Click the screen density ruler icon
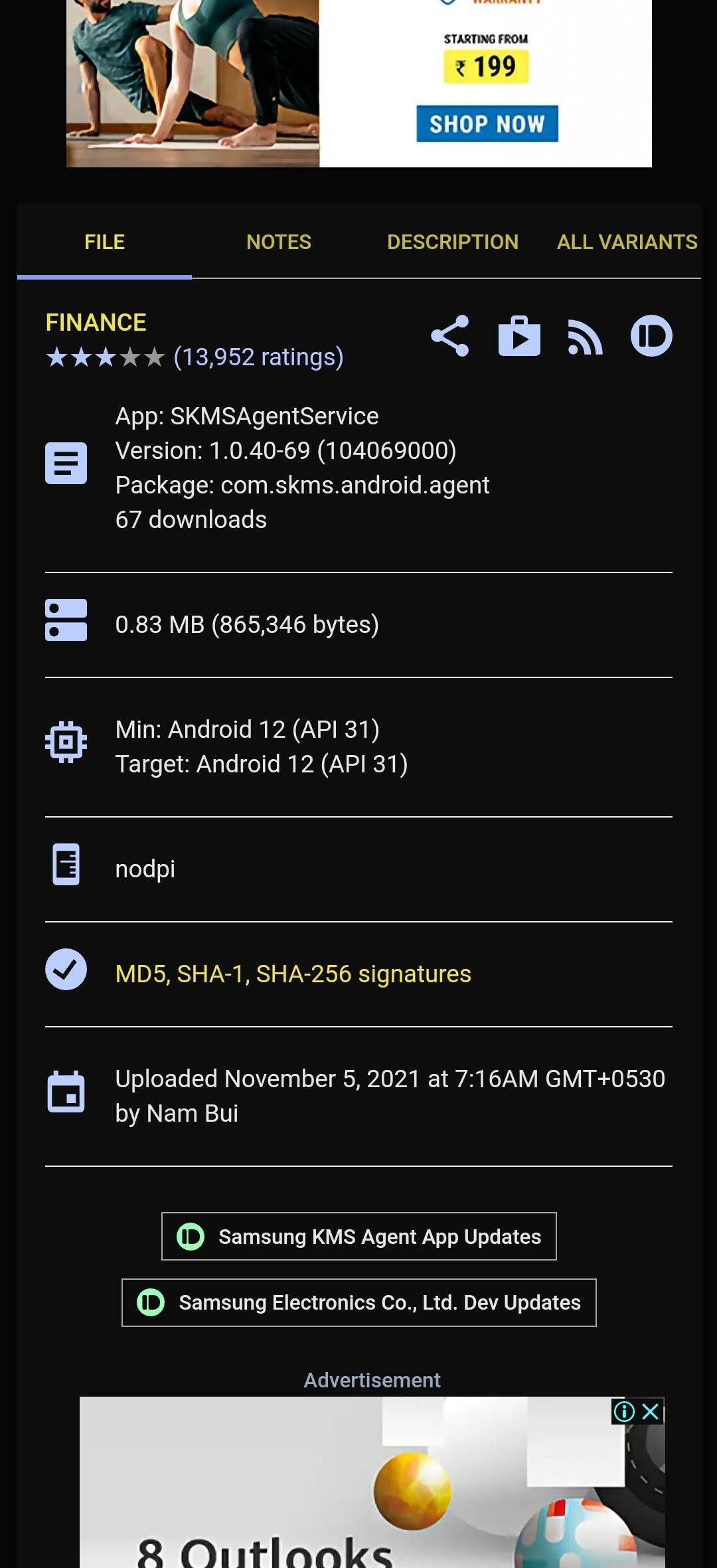The width and height of the screenshot is (717, 1568). tap(66, 866)
